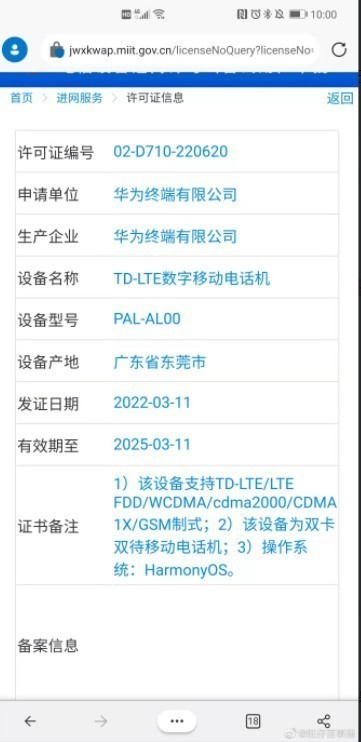Navigate back with the browser back arrow

point(30,721)
